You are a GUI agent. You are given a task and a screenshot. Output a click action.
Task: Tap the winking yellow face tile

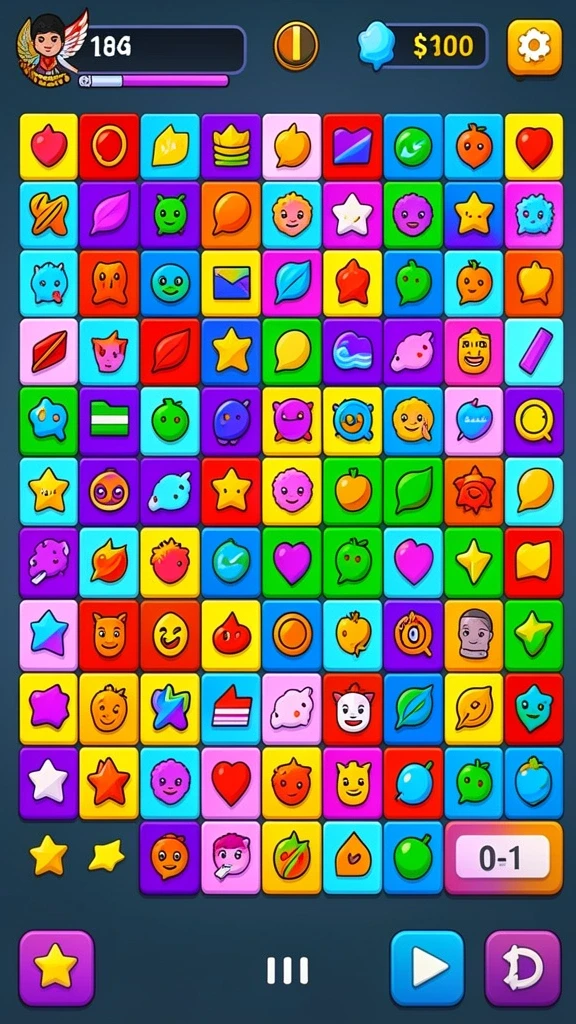pyautogui.click(x=170, y=635)
